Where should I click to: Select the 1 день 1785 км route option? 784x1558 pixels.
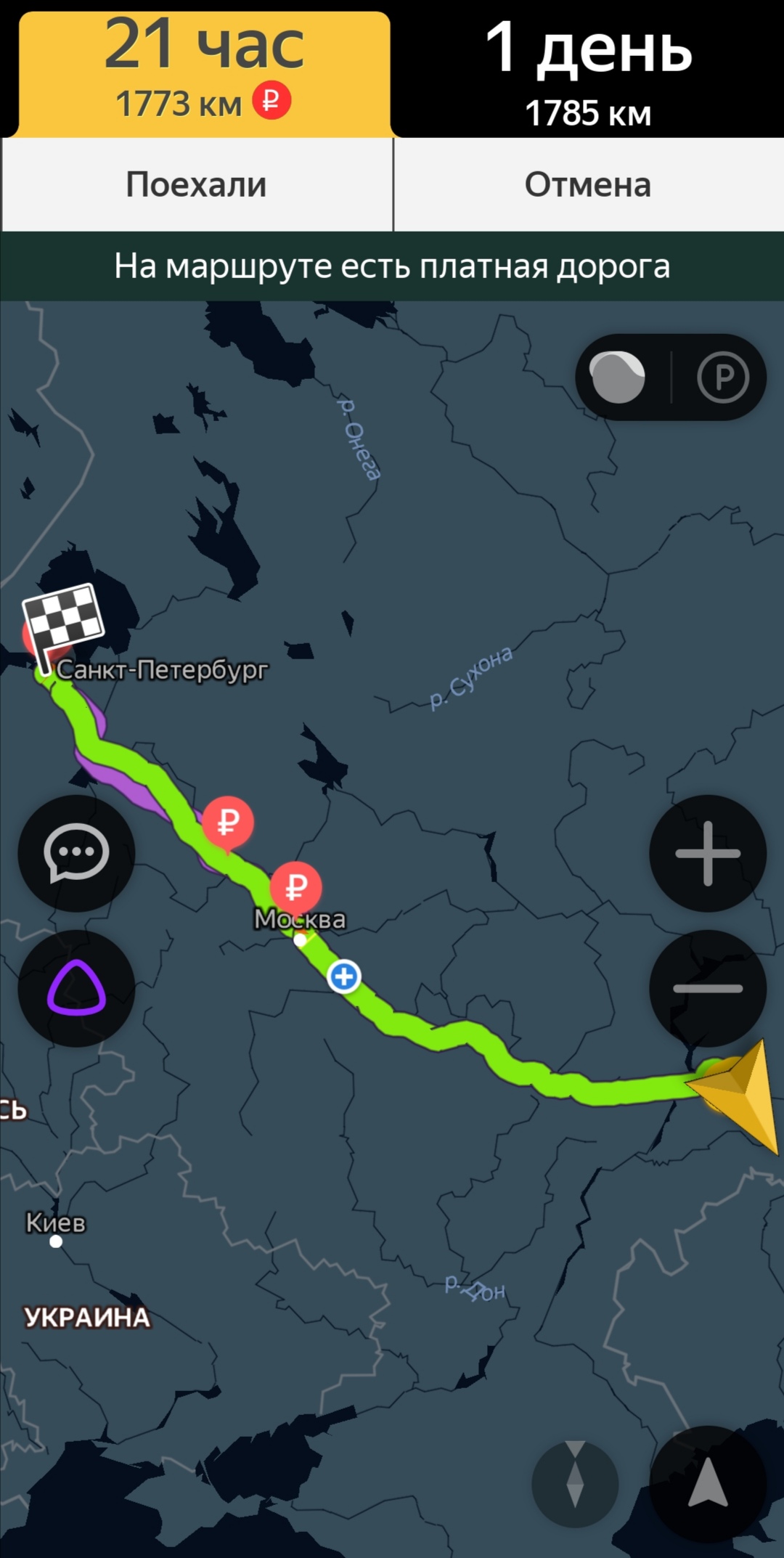[x=588, y=73]
